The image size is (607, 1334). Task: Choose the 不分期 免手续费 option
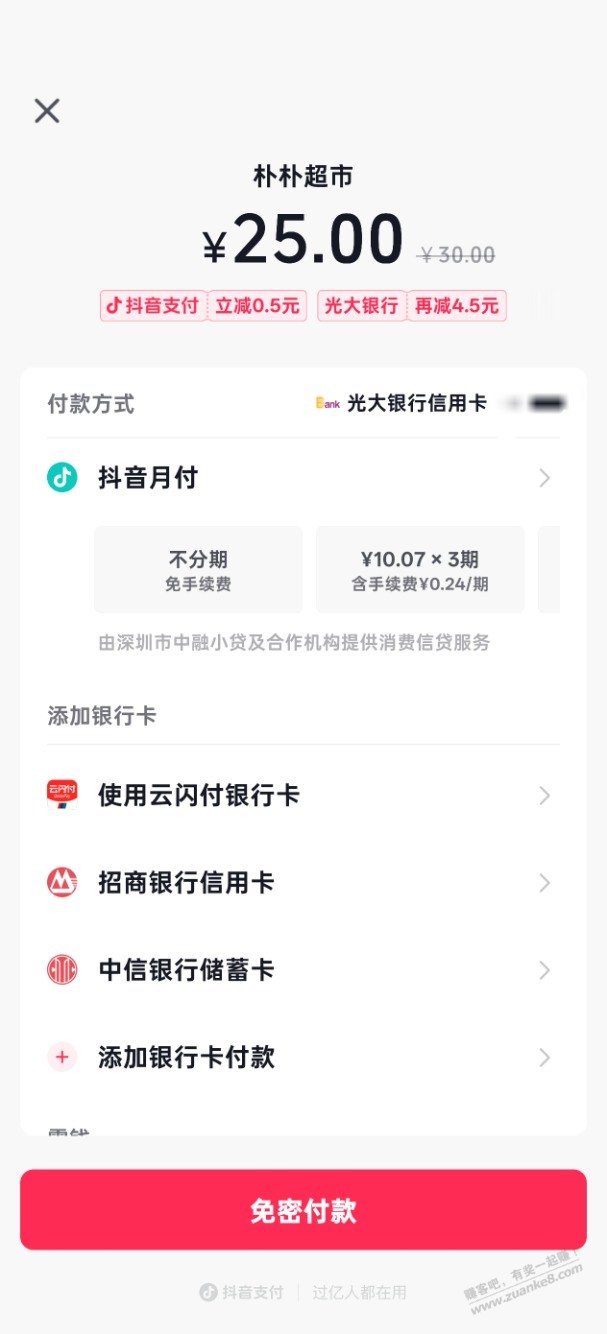coord(198,570)
